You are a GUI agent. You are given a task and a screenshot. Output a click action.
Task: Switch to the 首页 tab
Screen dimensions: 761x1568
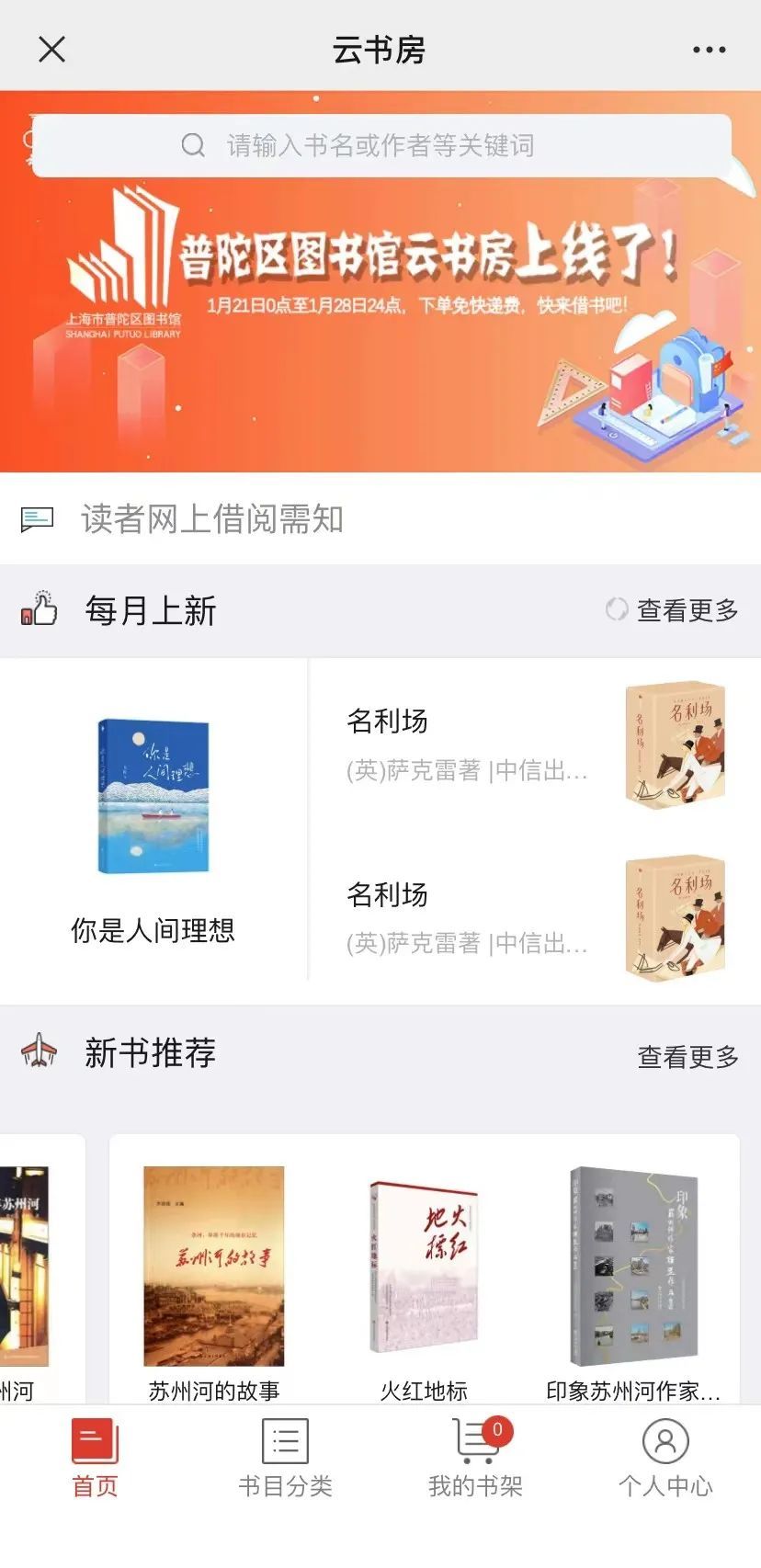tap(96, 1460)
